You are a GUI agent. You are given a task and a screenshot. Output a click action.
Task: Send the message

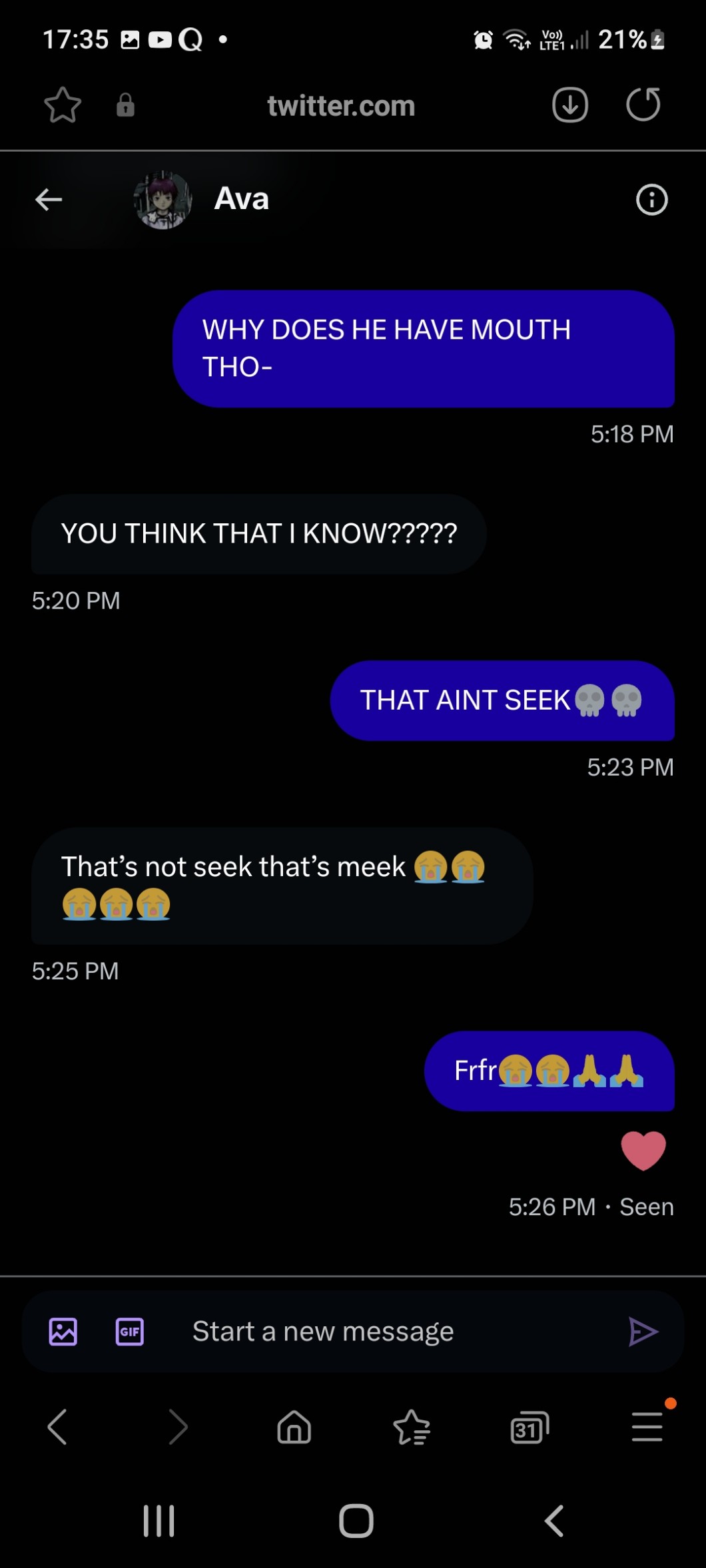[x=643, y=1332]
